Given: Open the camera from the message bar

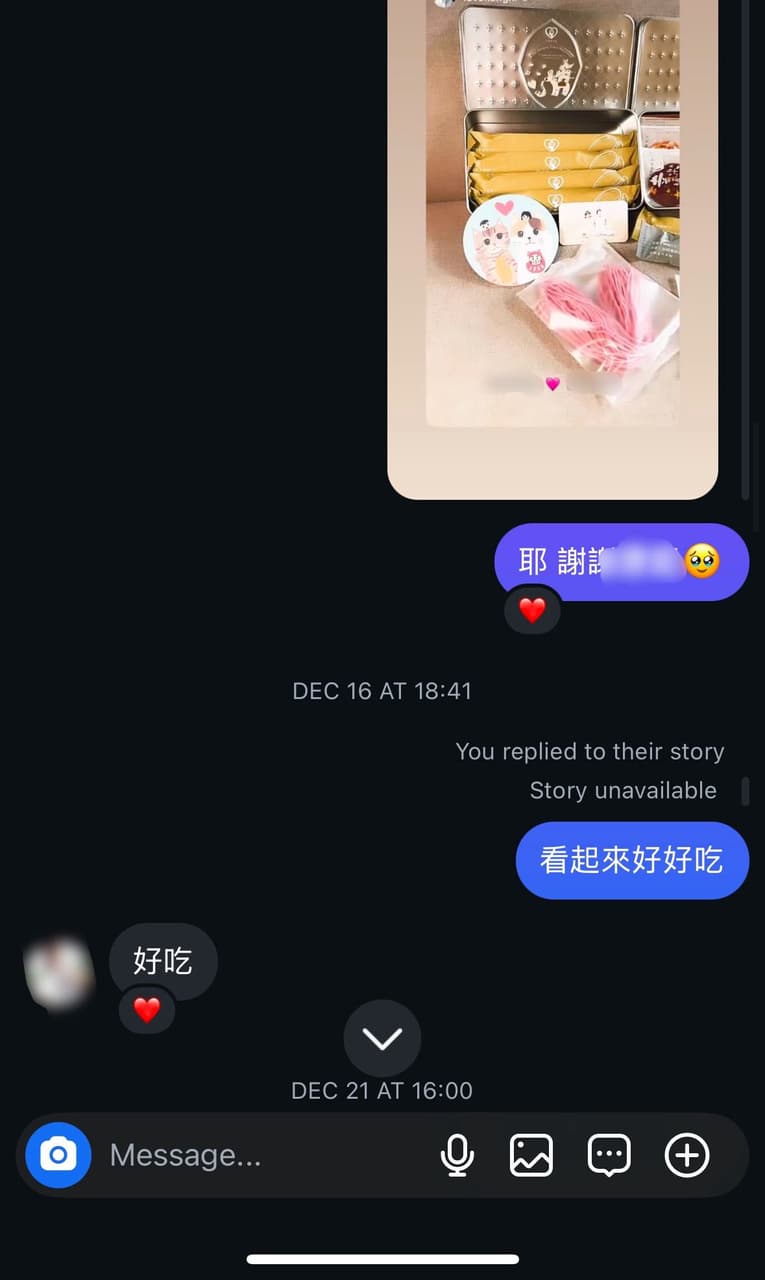Looking at the screenshot, I should (x=58, y=1155).
